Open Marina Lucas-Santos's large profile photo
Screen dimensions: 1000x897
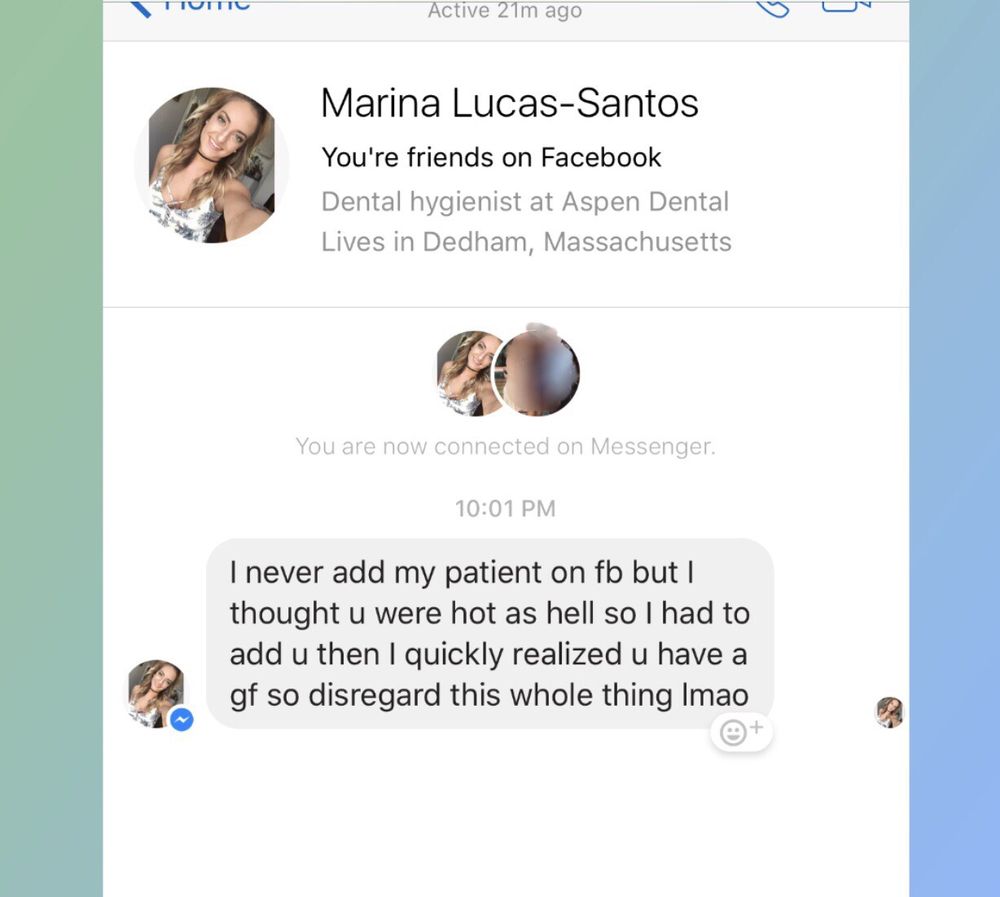tap(212, 165)
